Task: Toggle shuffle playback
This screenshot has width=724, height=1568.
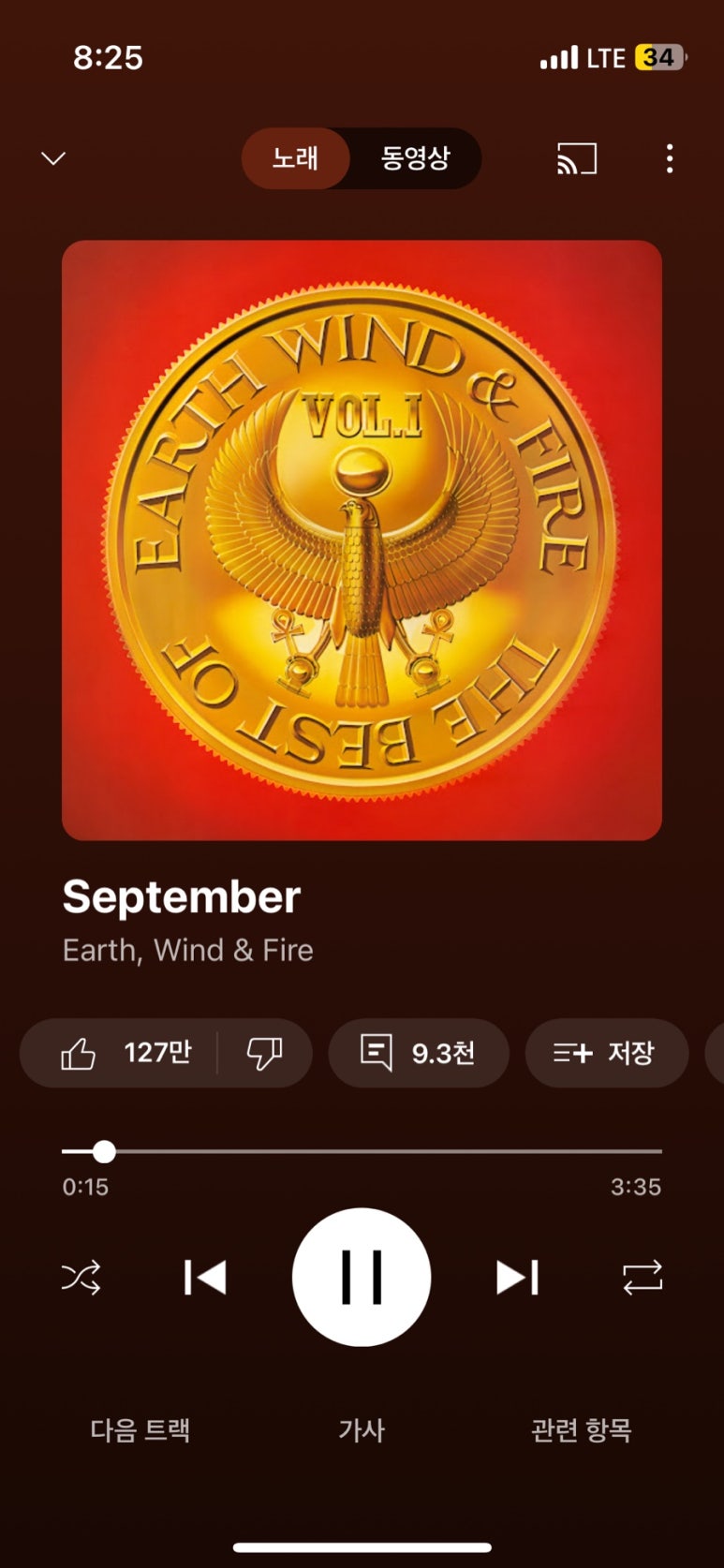Action: [81, 1277]
